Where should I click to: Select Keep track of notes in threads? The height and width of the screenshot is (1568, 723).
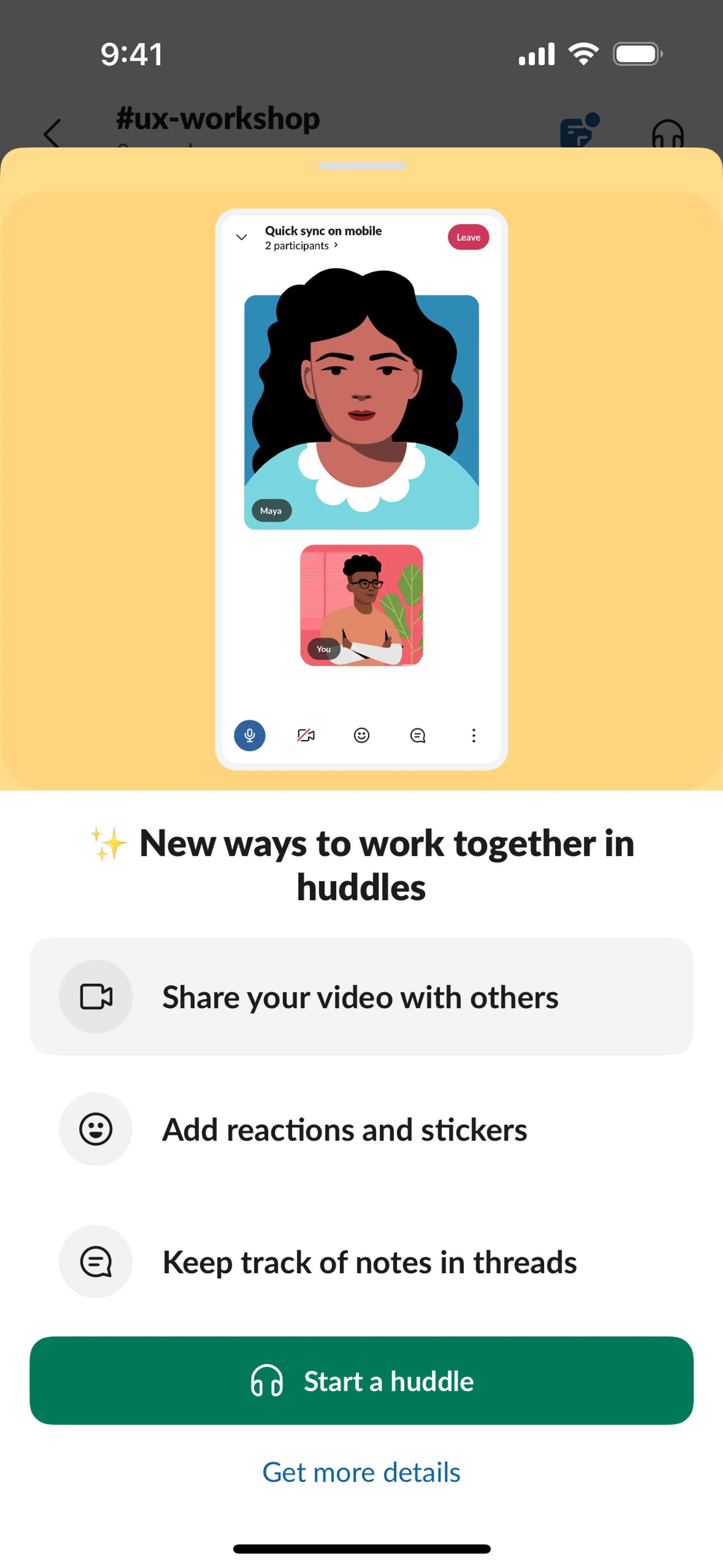click(x=361, y=1262)
